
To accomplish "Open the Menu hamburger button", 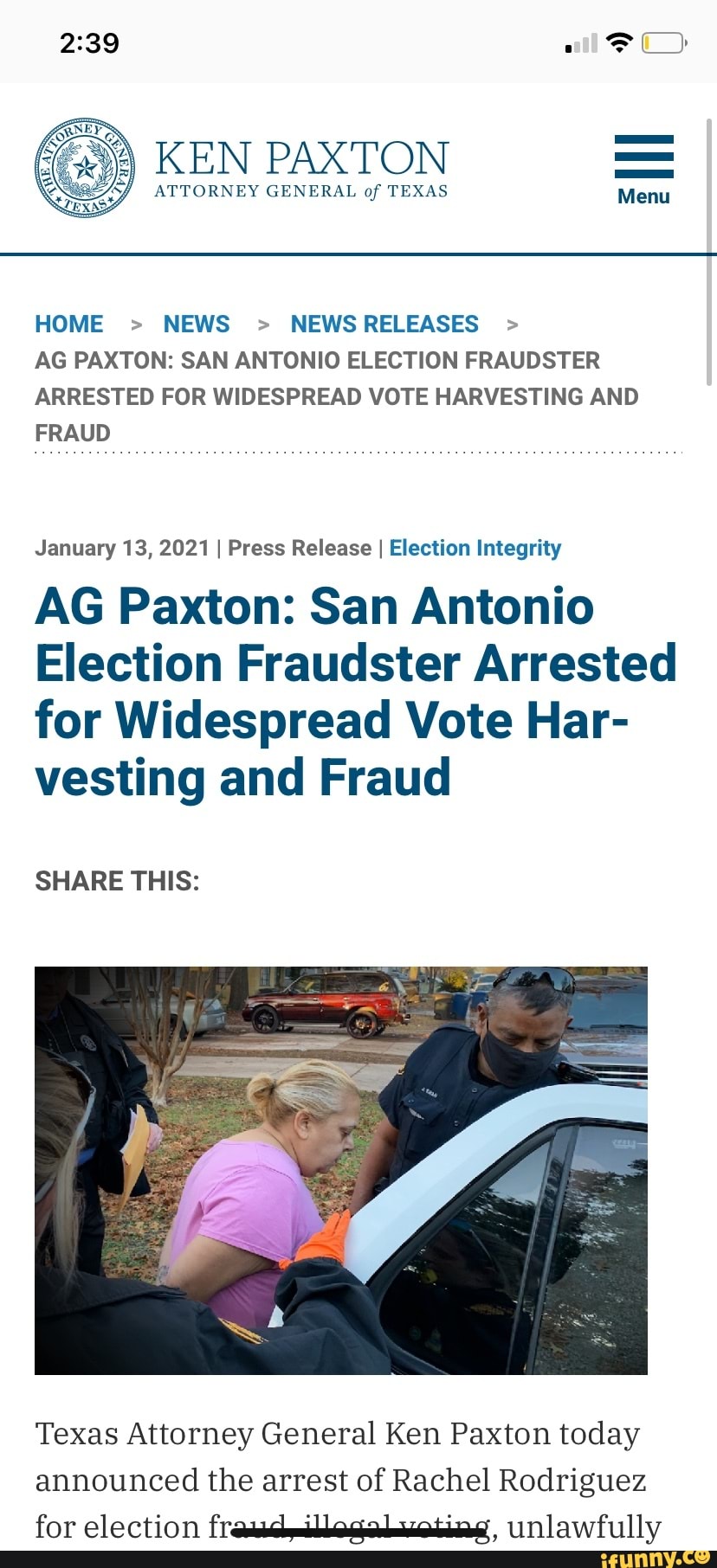I will coord(643,169).
